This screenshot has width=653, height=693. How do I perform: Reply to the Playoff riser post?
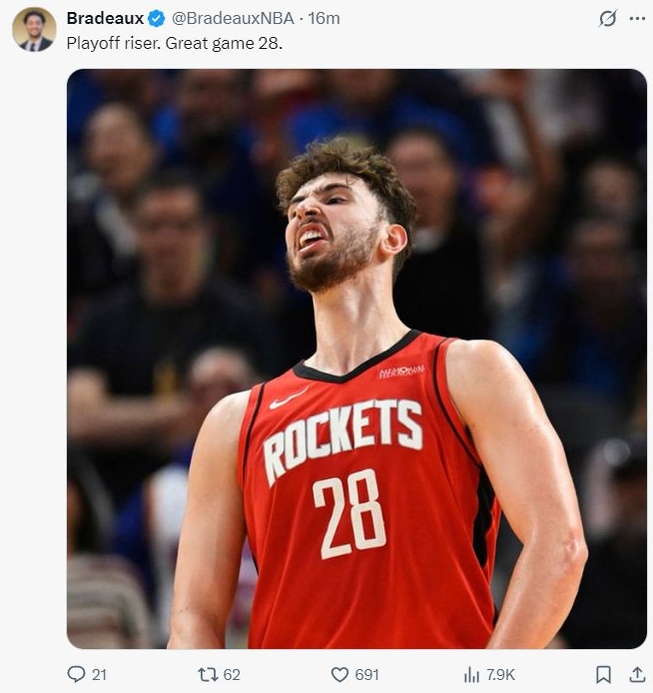pyautogui.click(x=76, y=674)
